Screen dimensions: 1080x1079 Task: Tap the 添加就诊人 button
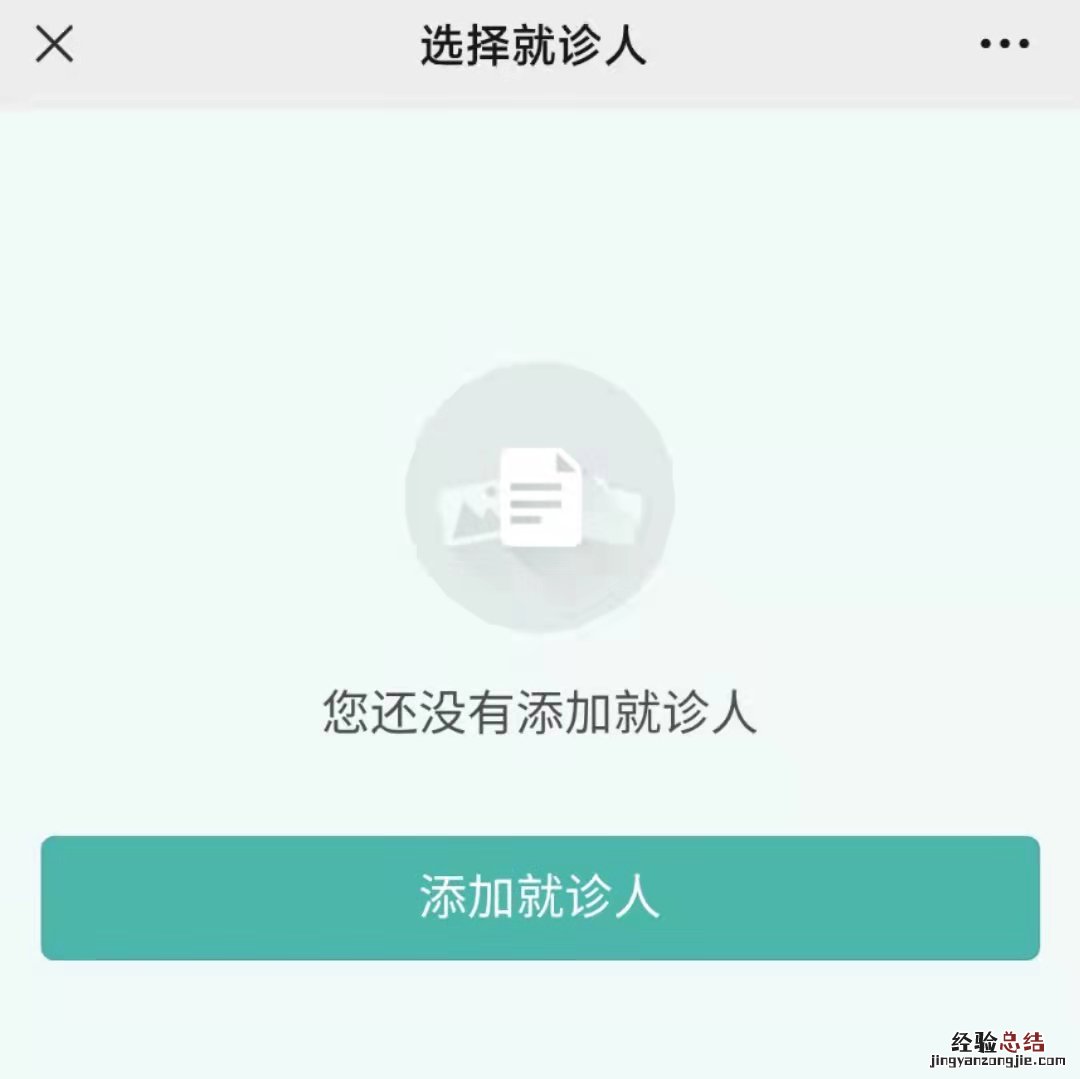(540, 897)
